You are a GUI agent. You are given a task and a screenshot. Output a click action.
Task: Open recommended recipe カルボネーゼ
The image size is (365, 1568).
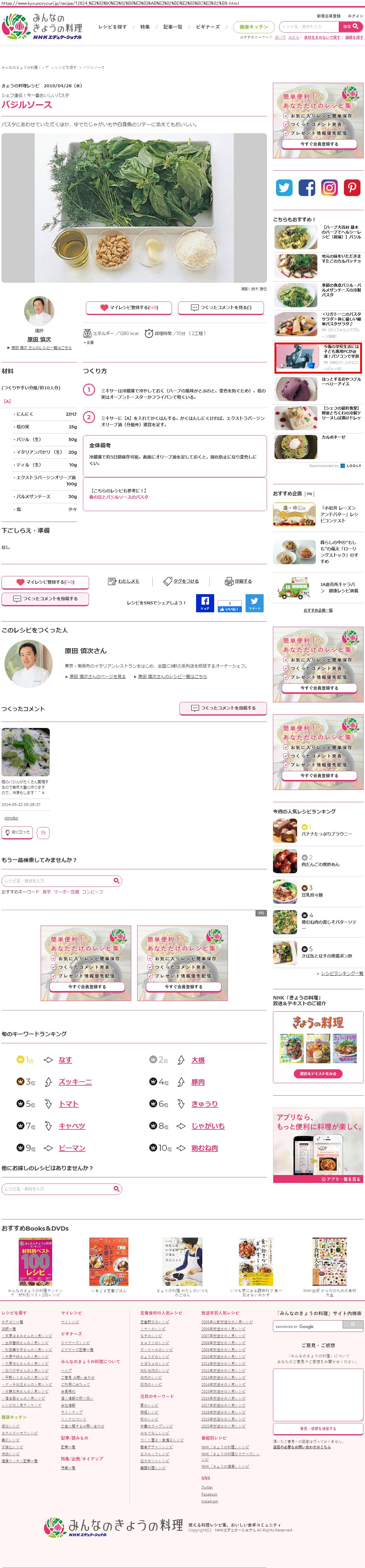pyautogui.click(x=333, y=437)
